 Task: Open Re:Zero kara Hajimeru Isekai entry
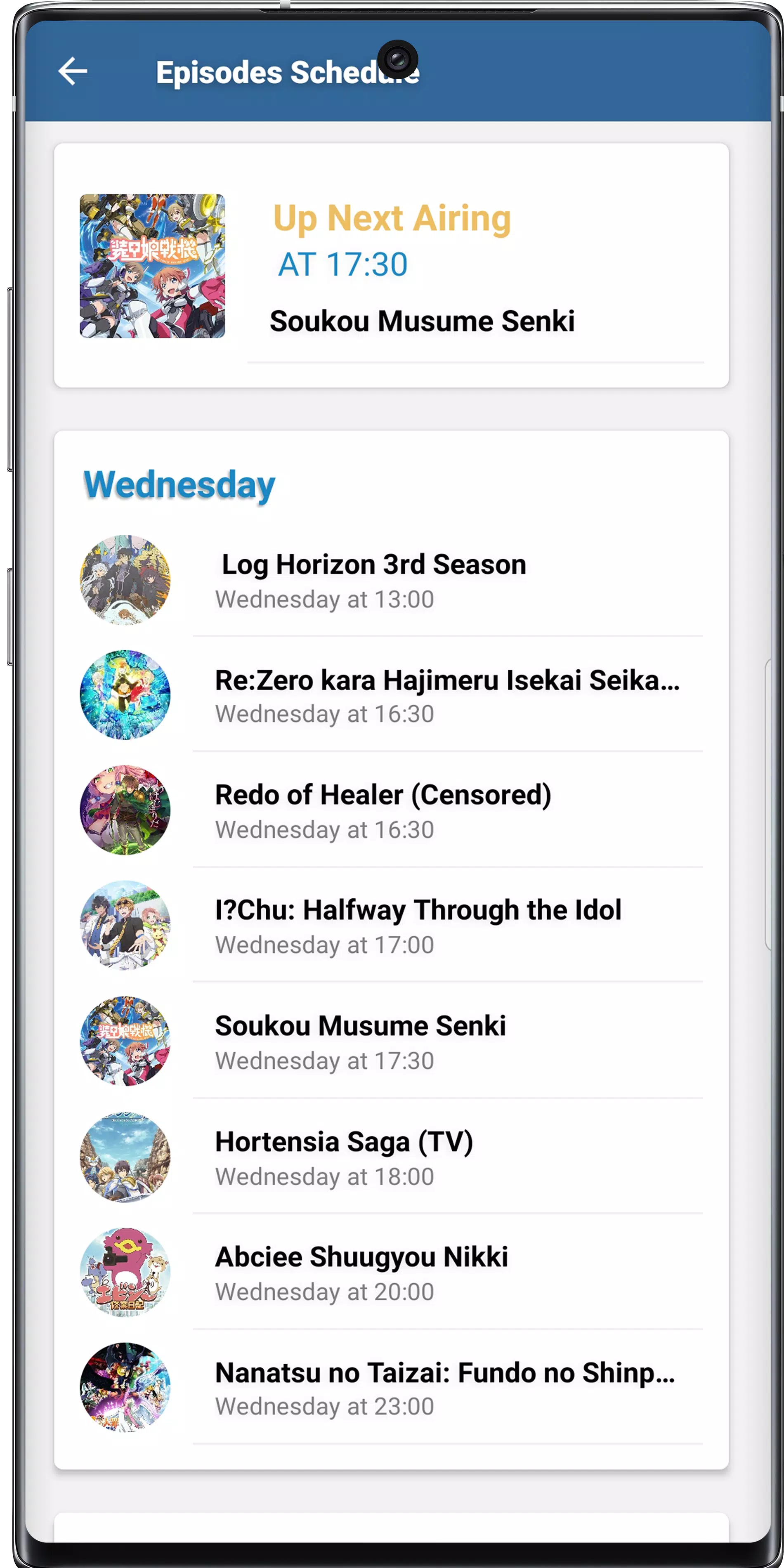tap(392, 695)
